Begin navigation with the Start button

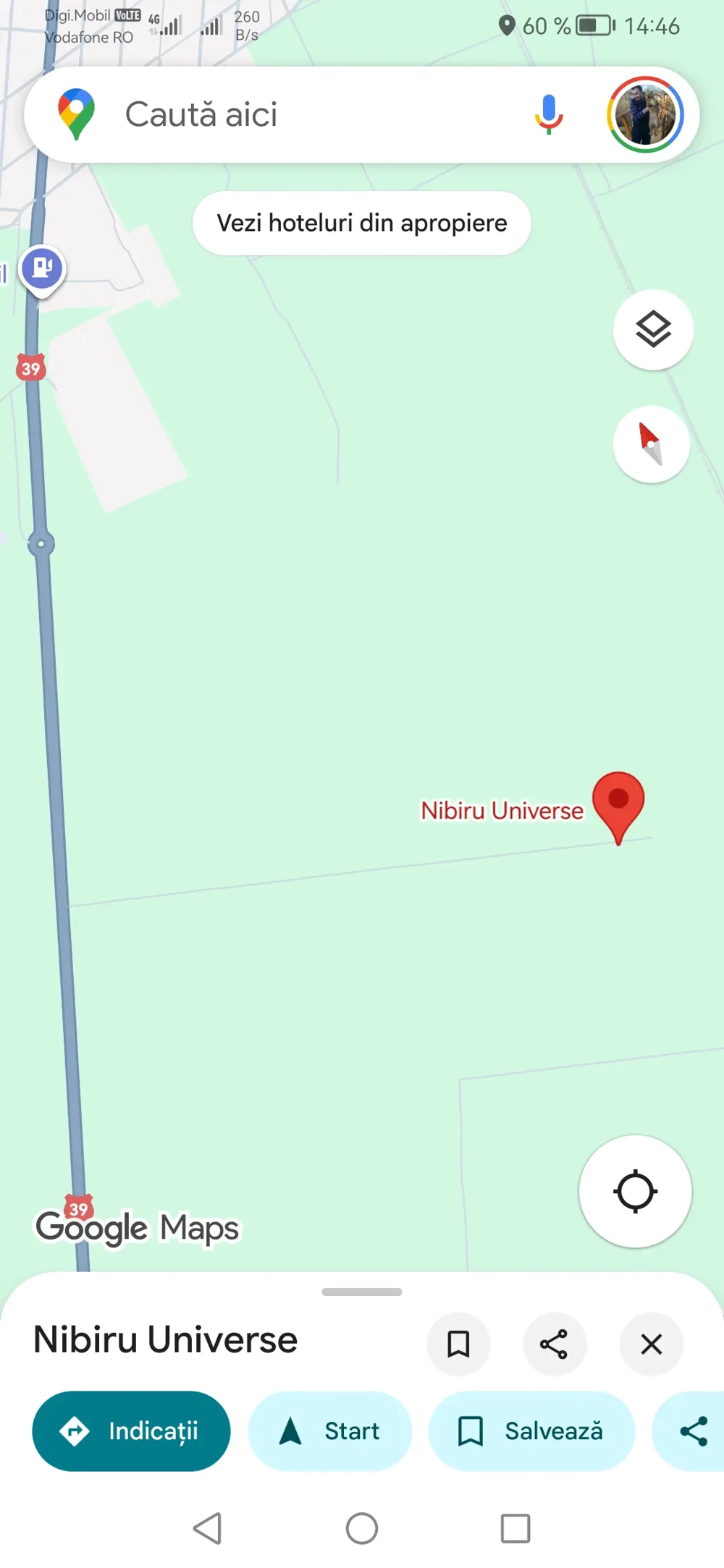330,1431
